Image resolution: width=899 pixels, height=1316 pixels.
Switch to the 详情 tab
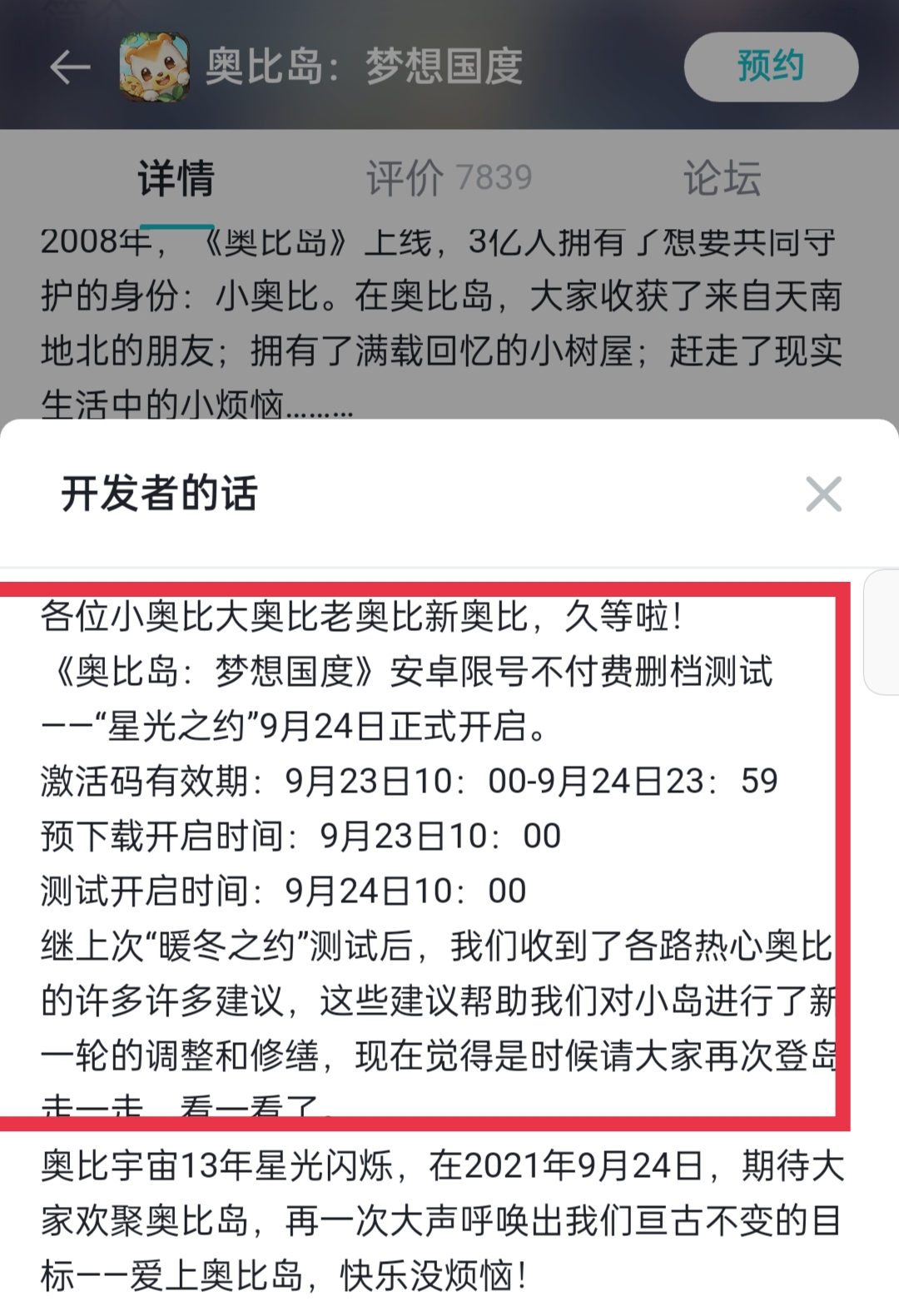(176, 178)
